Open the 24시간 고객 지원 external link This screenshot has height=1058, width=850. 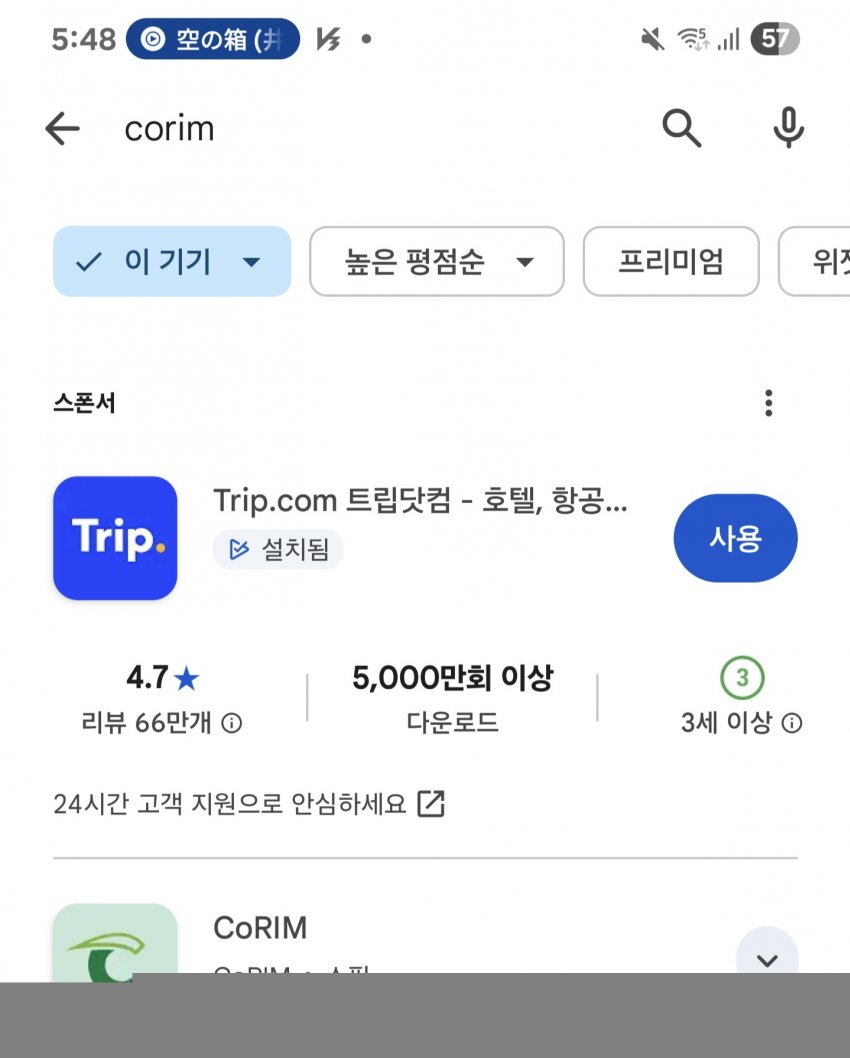431,803
